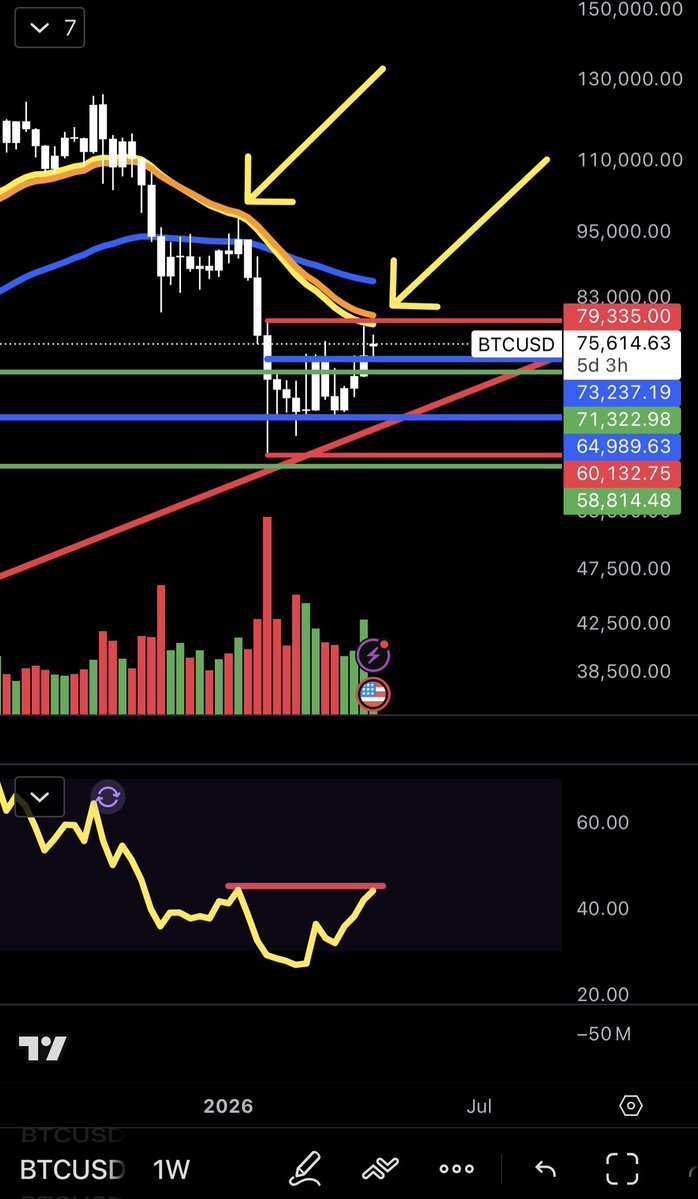
Task: Tap the purple lightning event marker
Action: pos(373,655)
